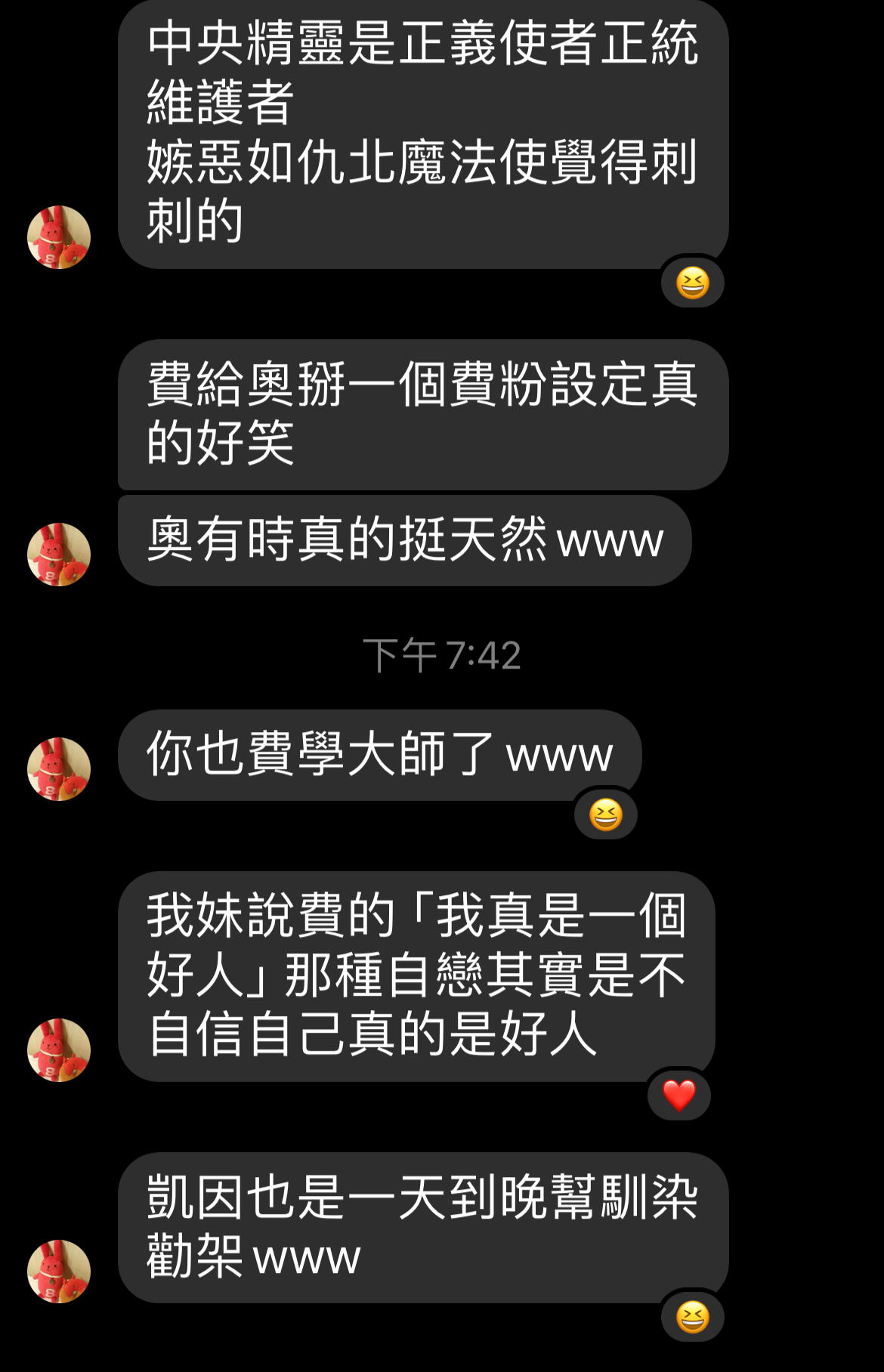Screen dimensions: 884x1372
Task: View the laughing reaction under 你也費學大師了
Action: [x=605, y=815]
